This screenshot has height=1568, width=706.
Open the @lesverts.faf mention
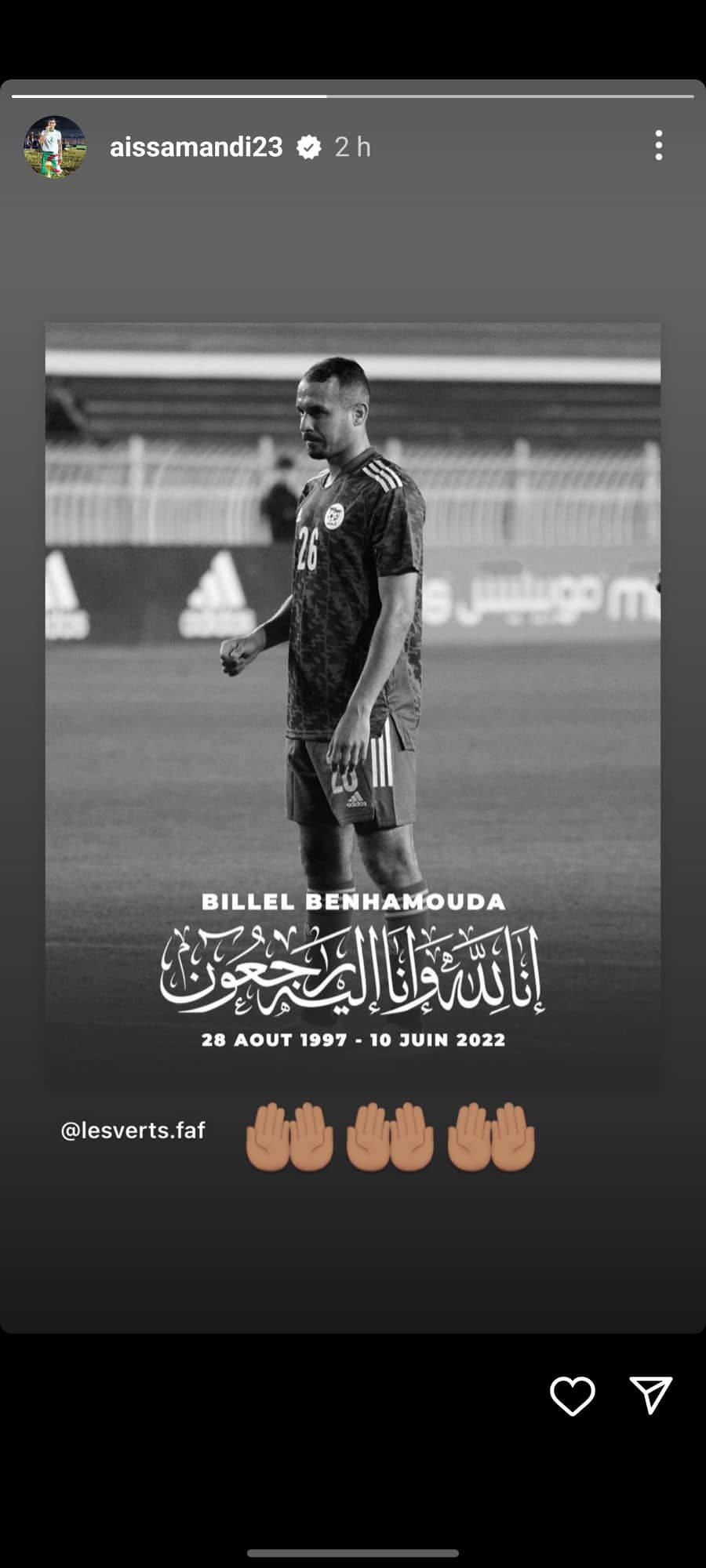pos(133,1130)
